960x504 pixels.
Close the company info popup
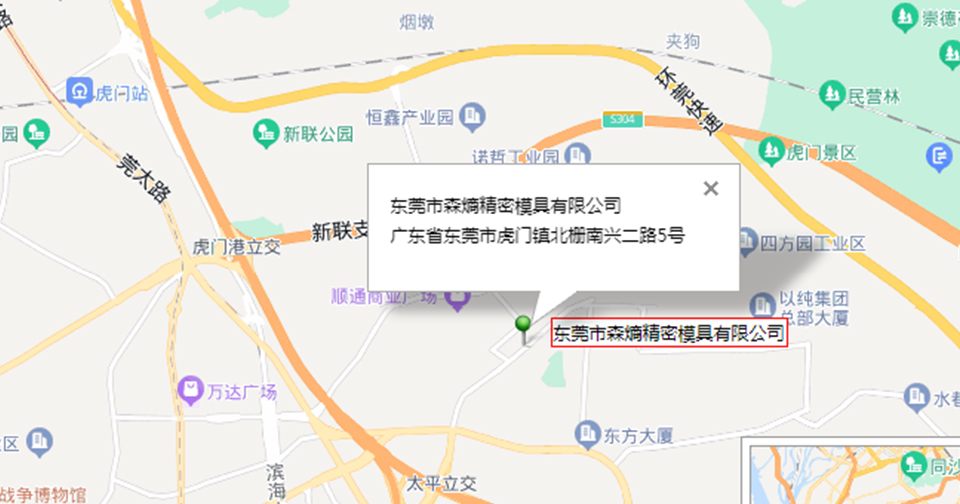(711, 188)
